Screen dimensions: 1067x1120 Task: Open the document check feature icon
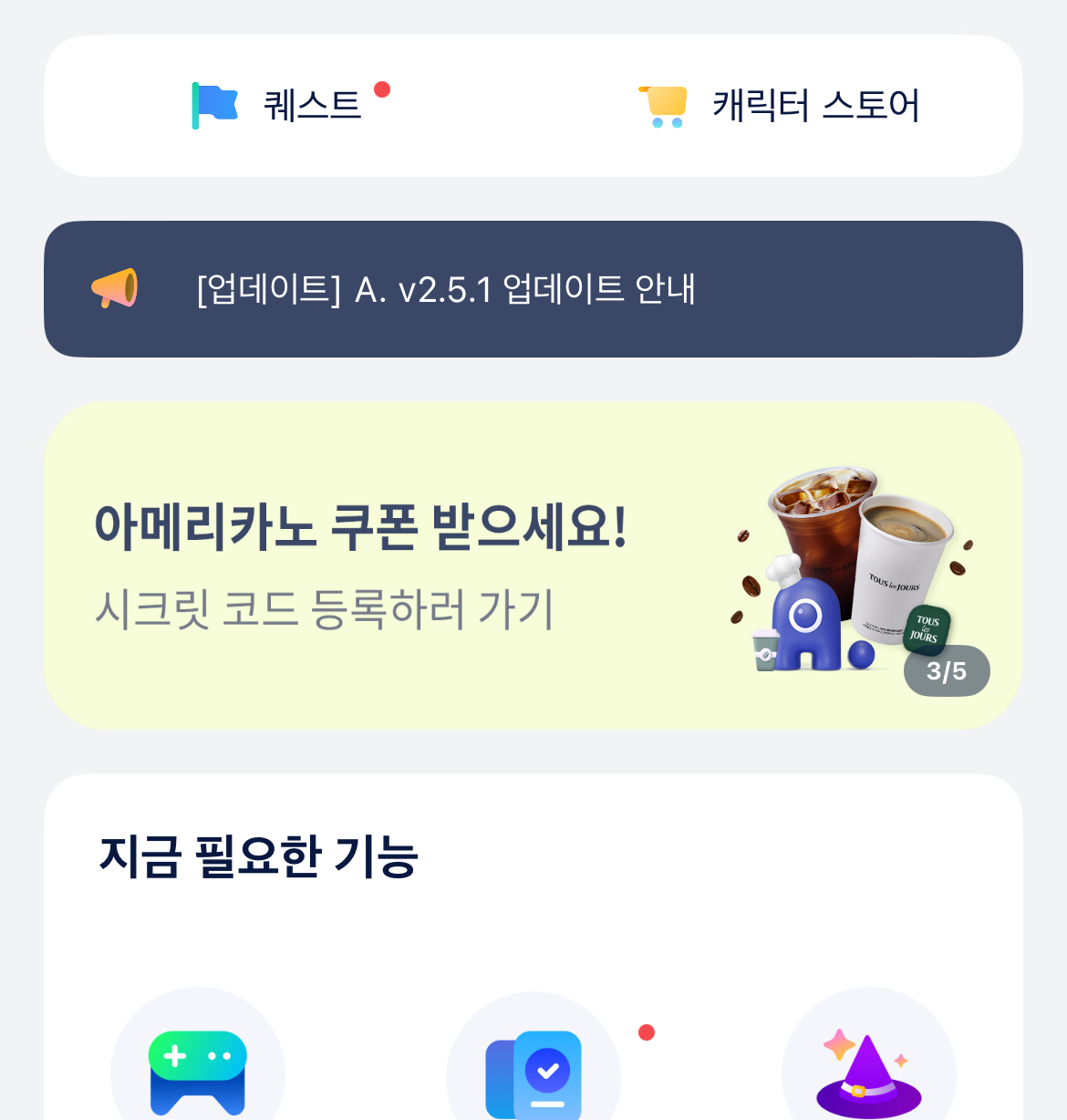(x=533, y=1076)
